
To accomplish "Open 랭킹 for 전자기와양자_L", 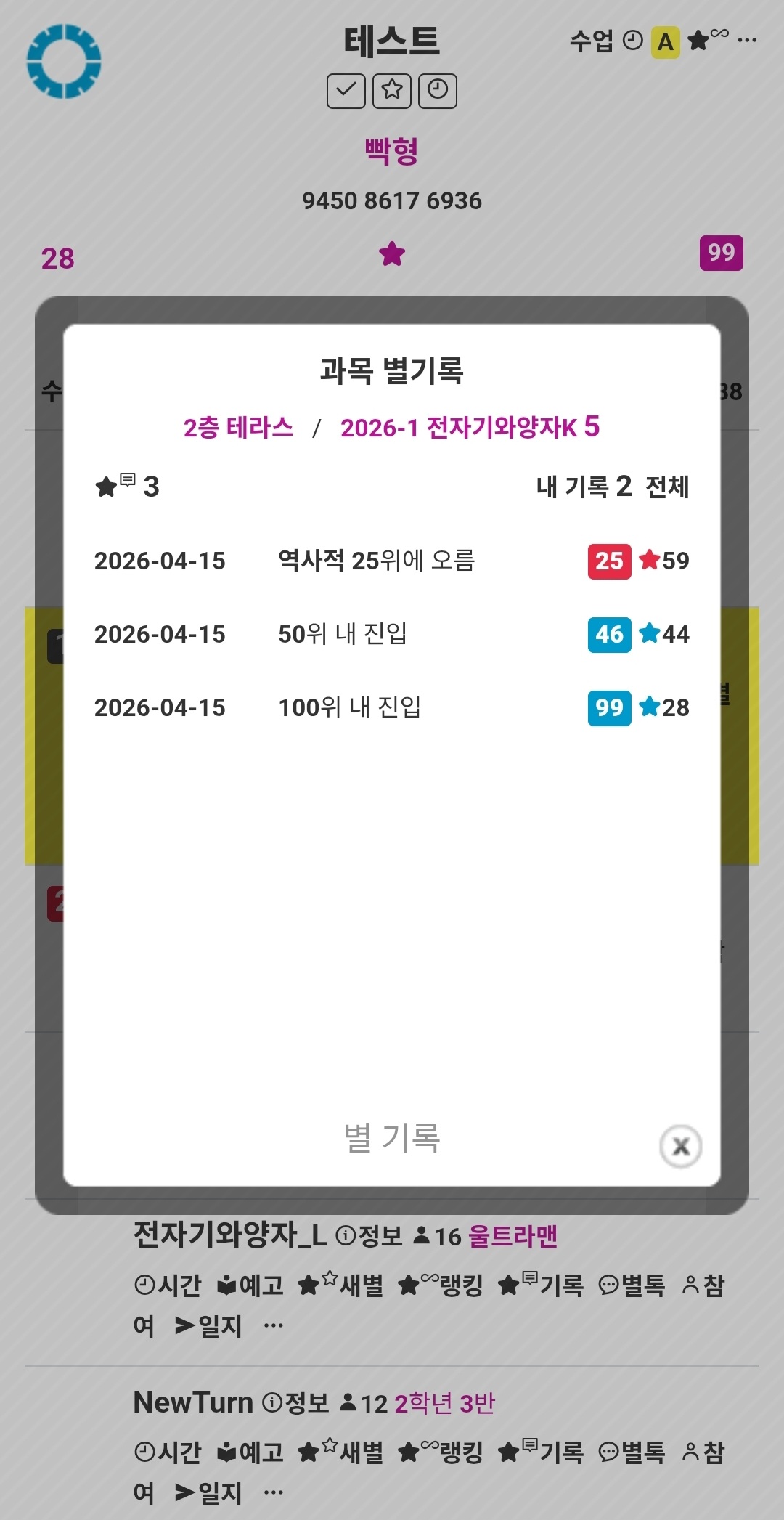I will (441, 1285).
